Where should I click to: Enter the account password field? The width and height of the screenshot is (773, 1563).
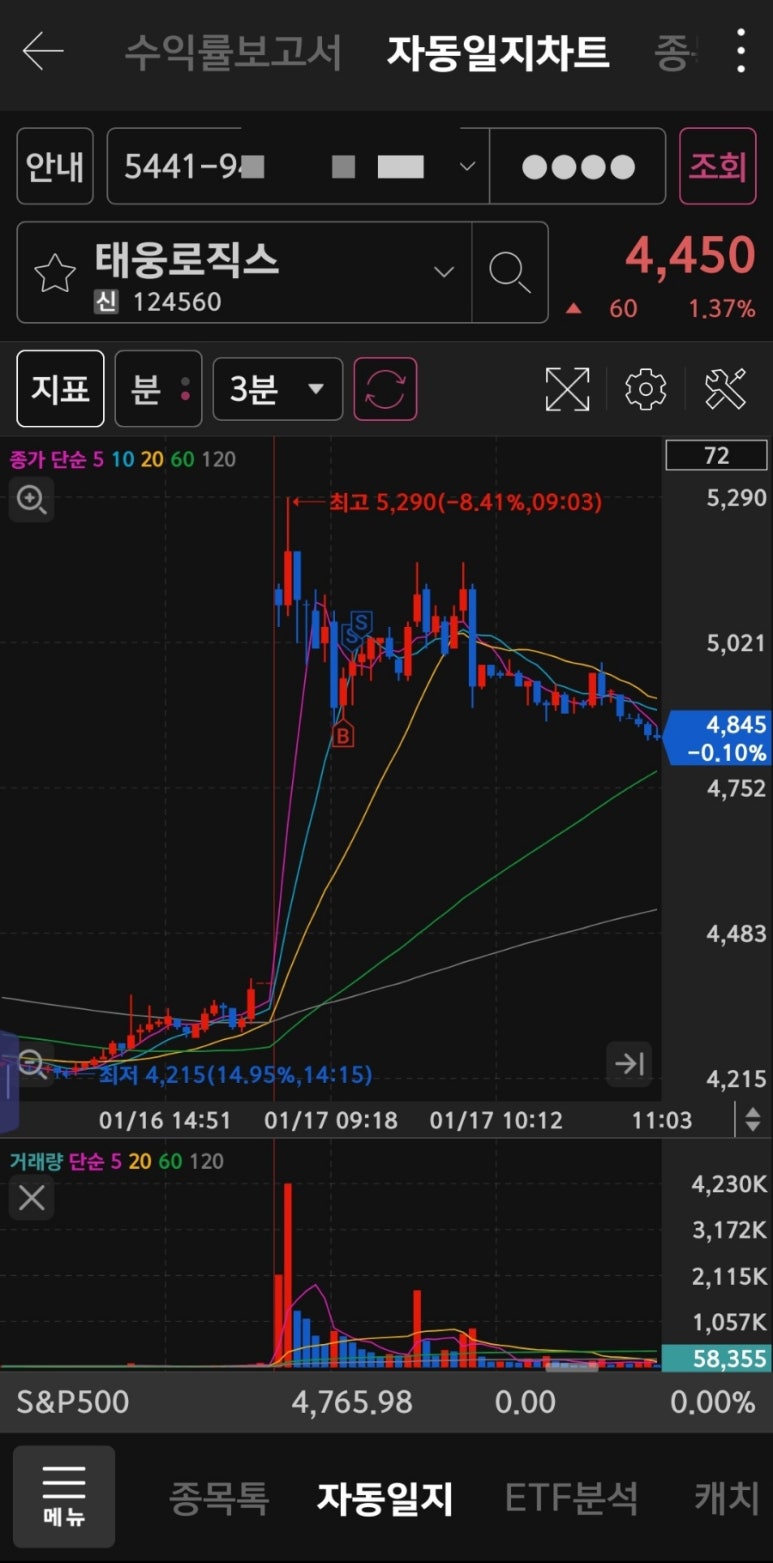[578, 166]
